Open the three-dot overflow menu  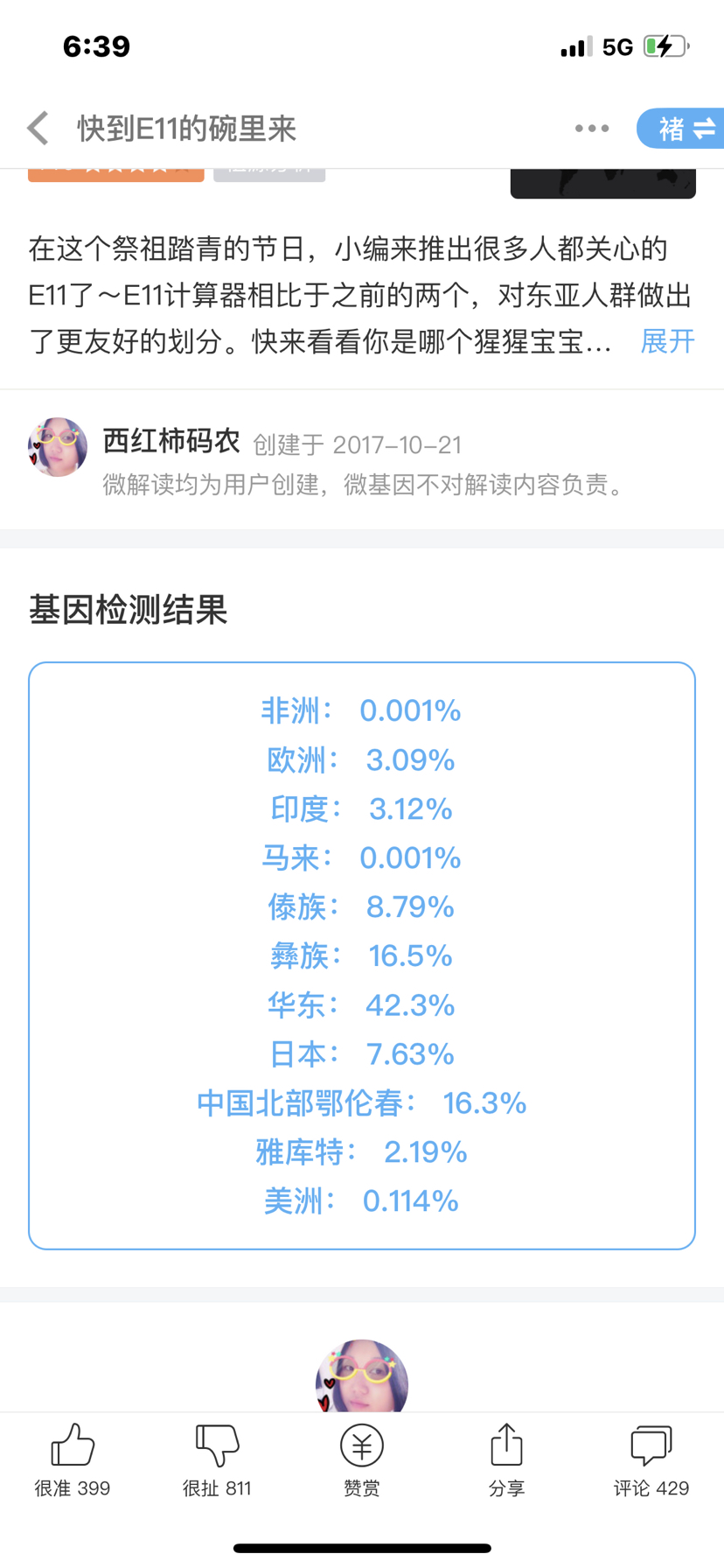coord(592,129)
